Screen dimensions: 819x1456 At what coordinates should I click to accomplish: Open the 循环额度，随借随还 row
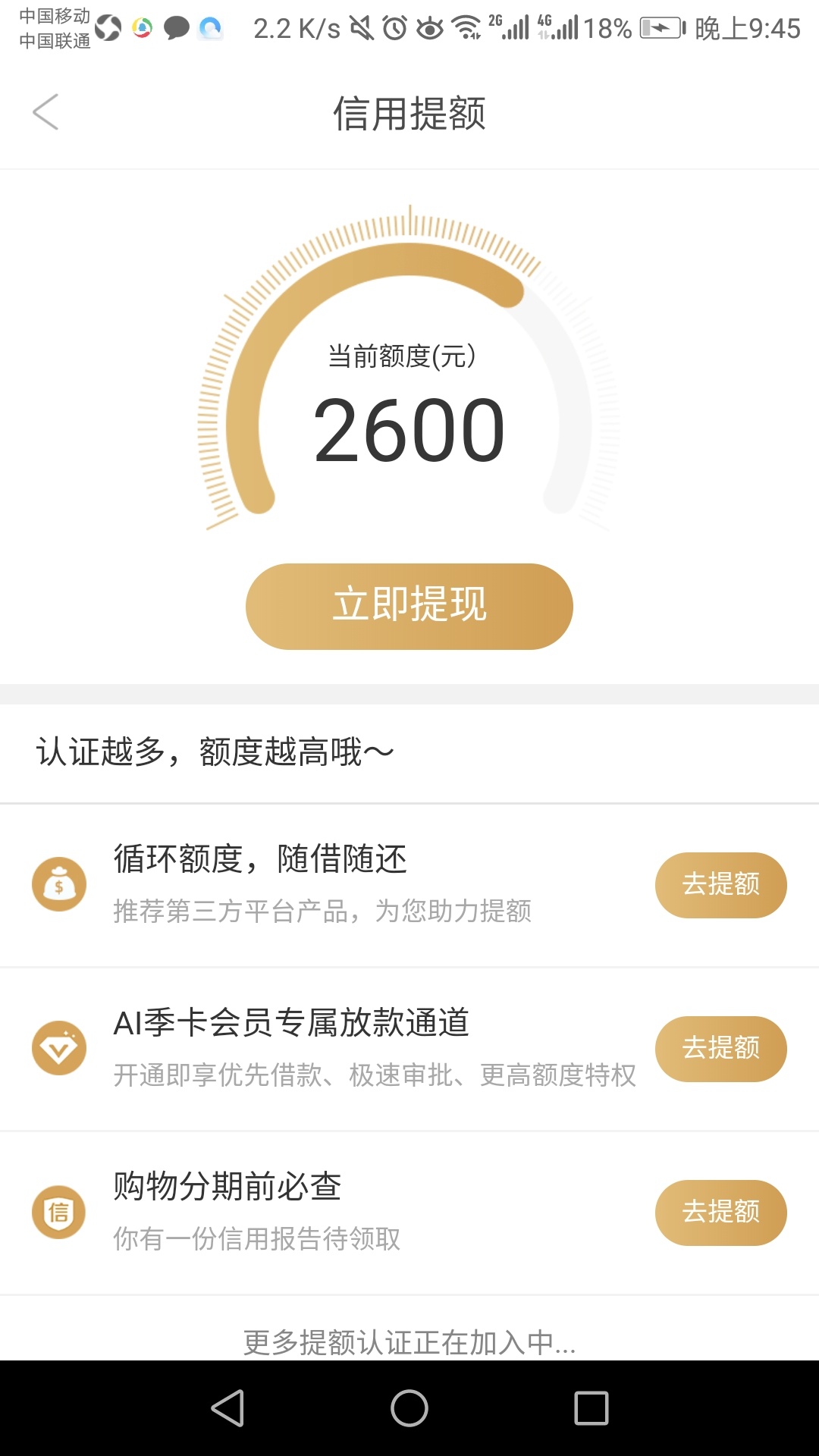pyautogui.click(x=409, y=885)
